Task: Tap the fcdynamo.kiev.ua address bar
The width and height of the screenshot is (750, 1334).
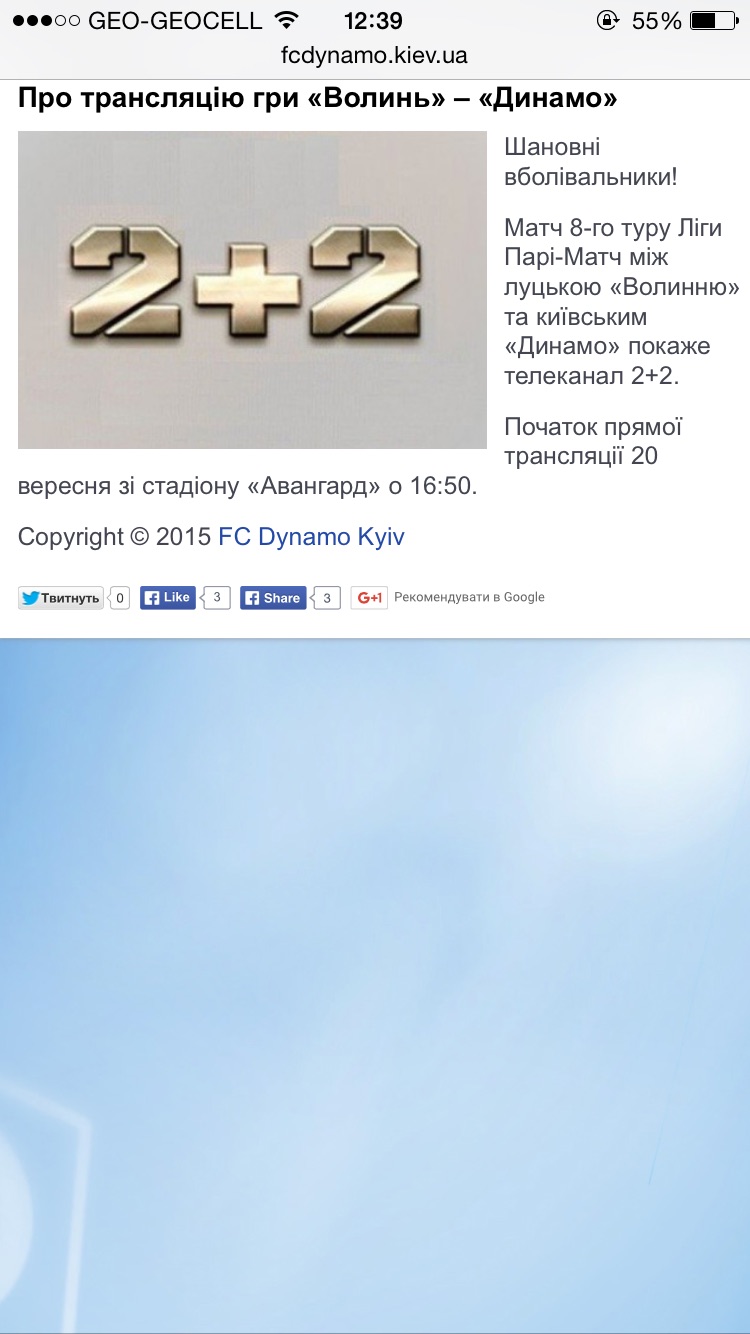Action: 374,55
